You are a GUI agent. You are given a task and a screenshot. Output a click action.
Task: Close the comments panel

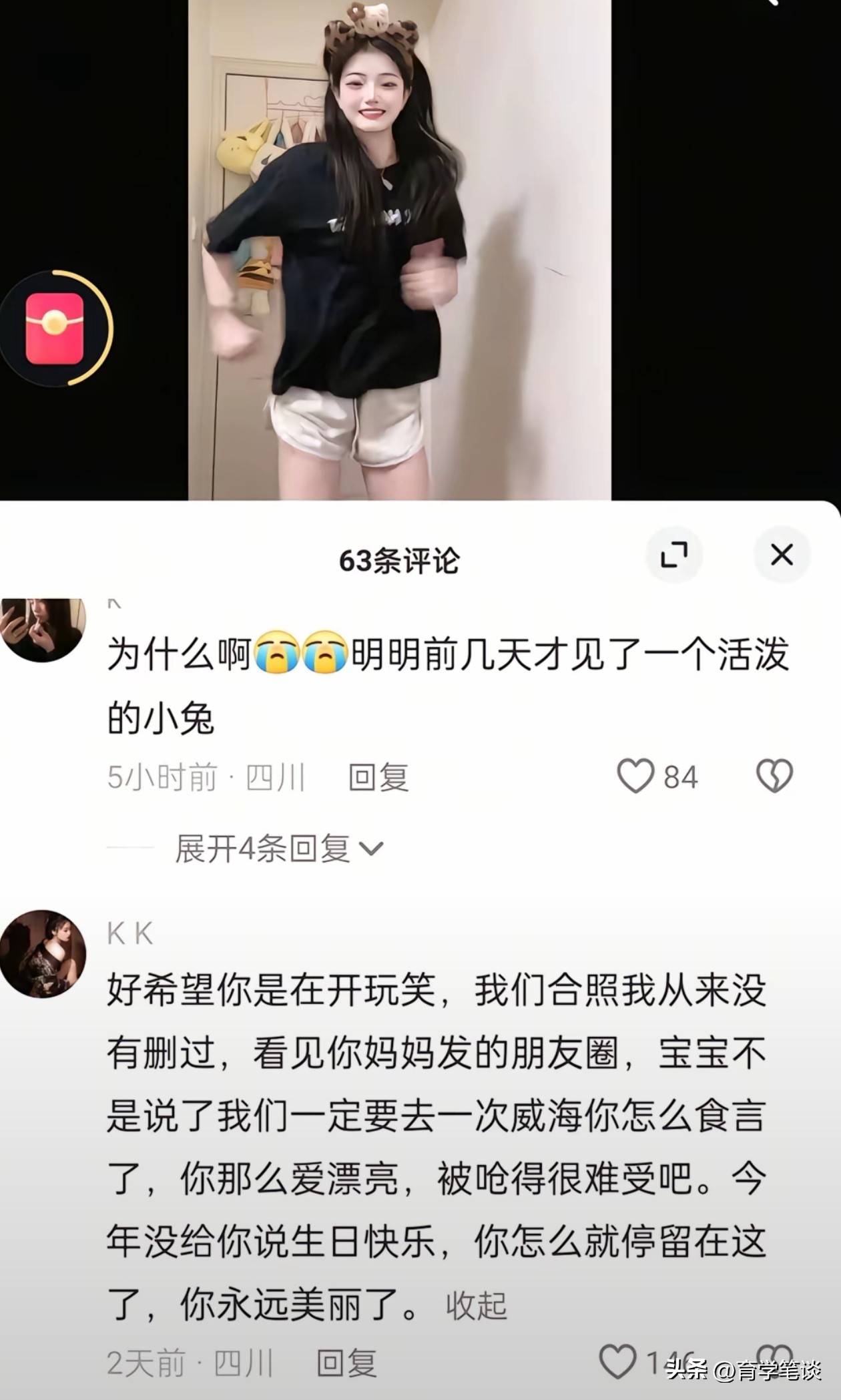pos(782,555)
